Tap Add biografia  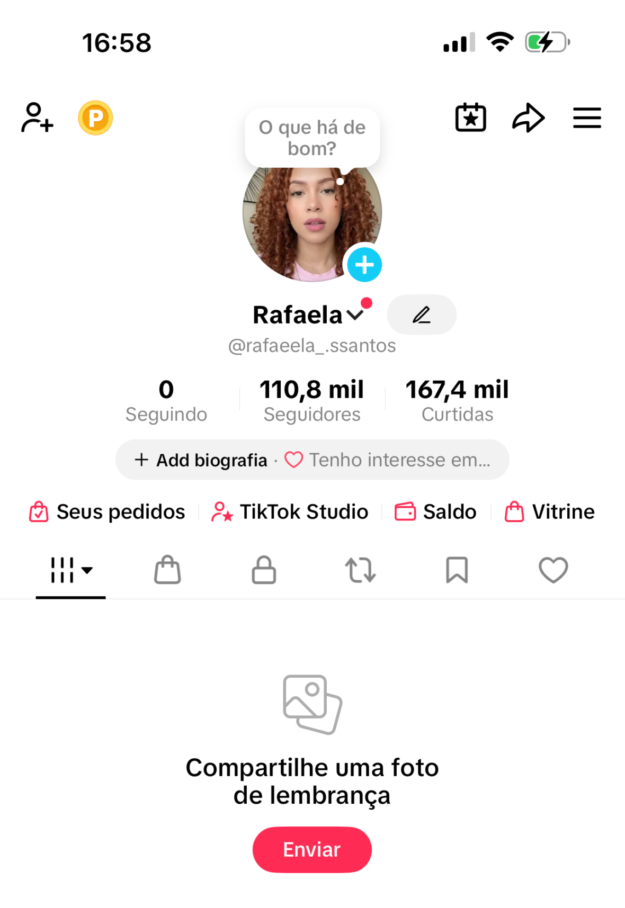click(x=201, y=460)
